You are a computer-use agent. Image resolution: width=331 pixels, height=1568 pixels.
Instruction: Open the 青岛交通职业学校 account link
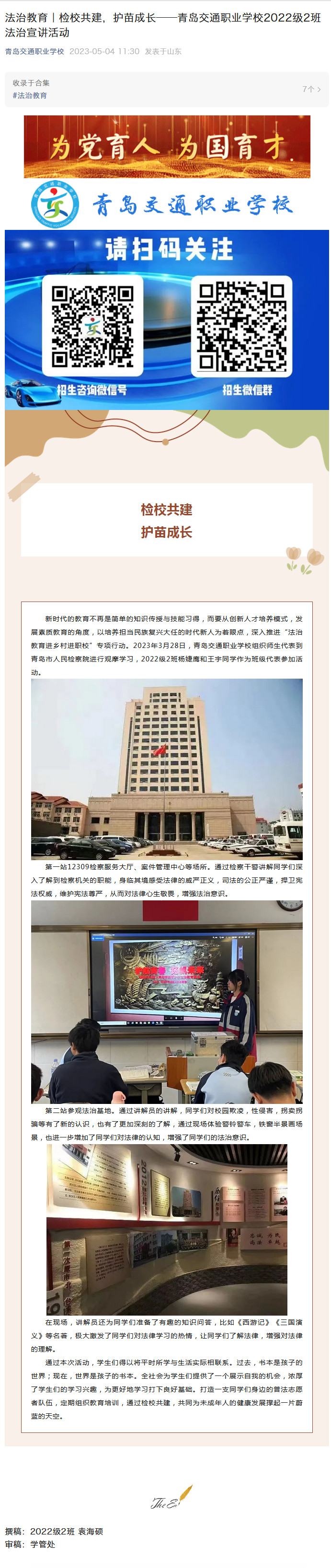(x=34, y=52)
